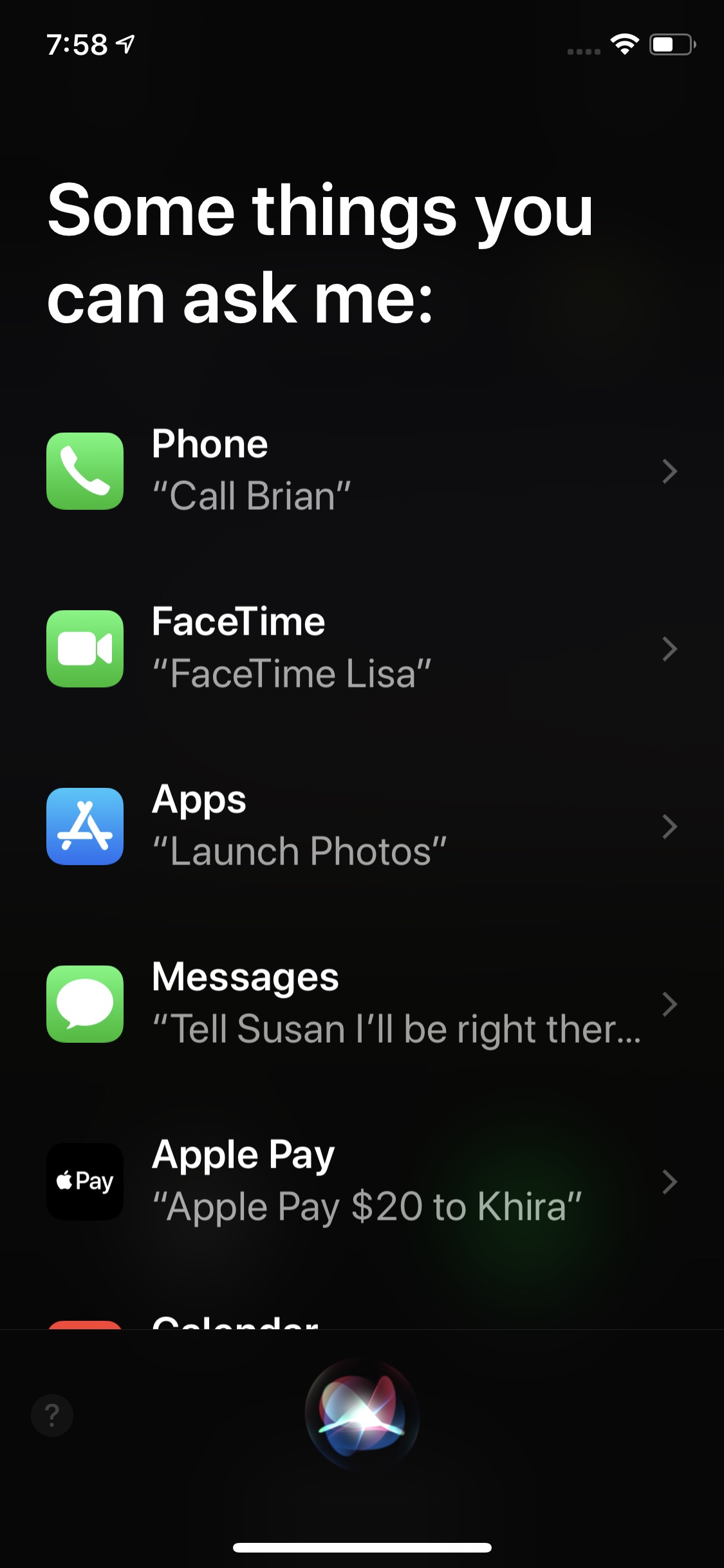Tap the question mark help icon
724x1568 pixels.
[x=52, y=1415]
